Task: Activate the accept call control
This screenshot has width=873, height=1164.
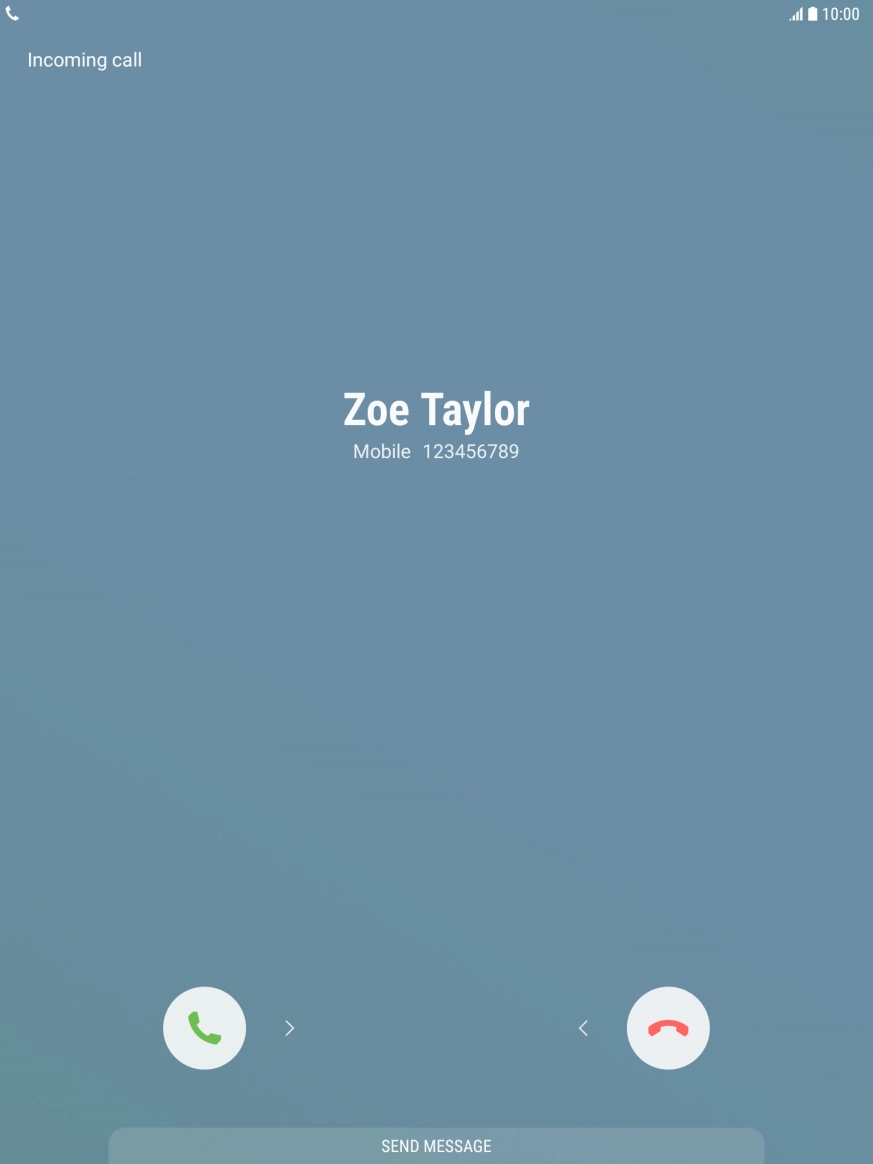Action: click(x=204, y=1028)
